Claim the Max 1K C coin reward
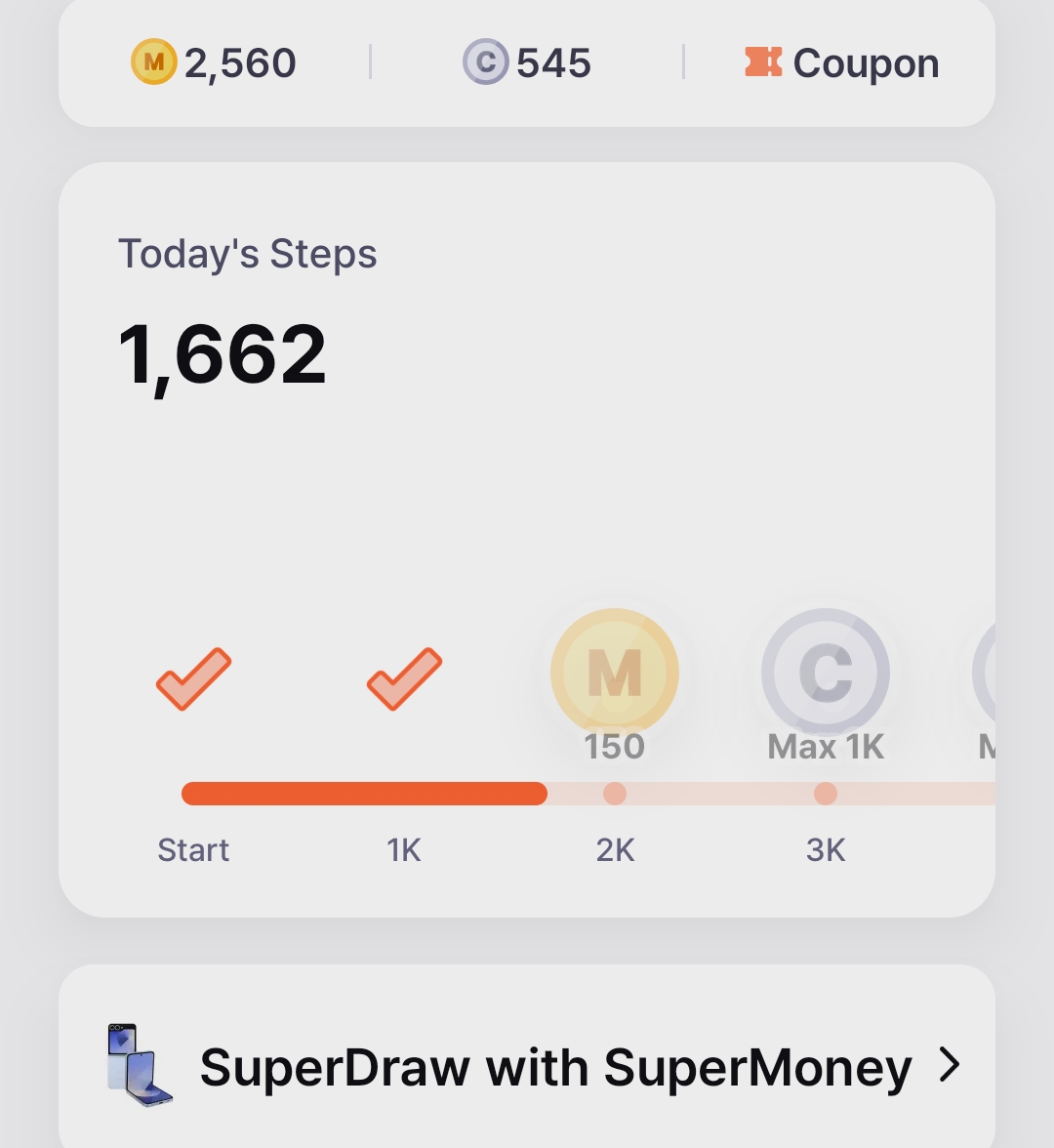Viewport: 1054px width, 1148px height. [825, 672]
